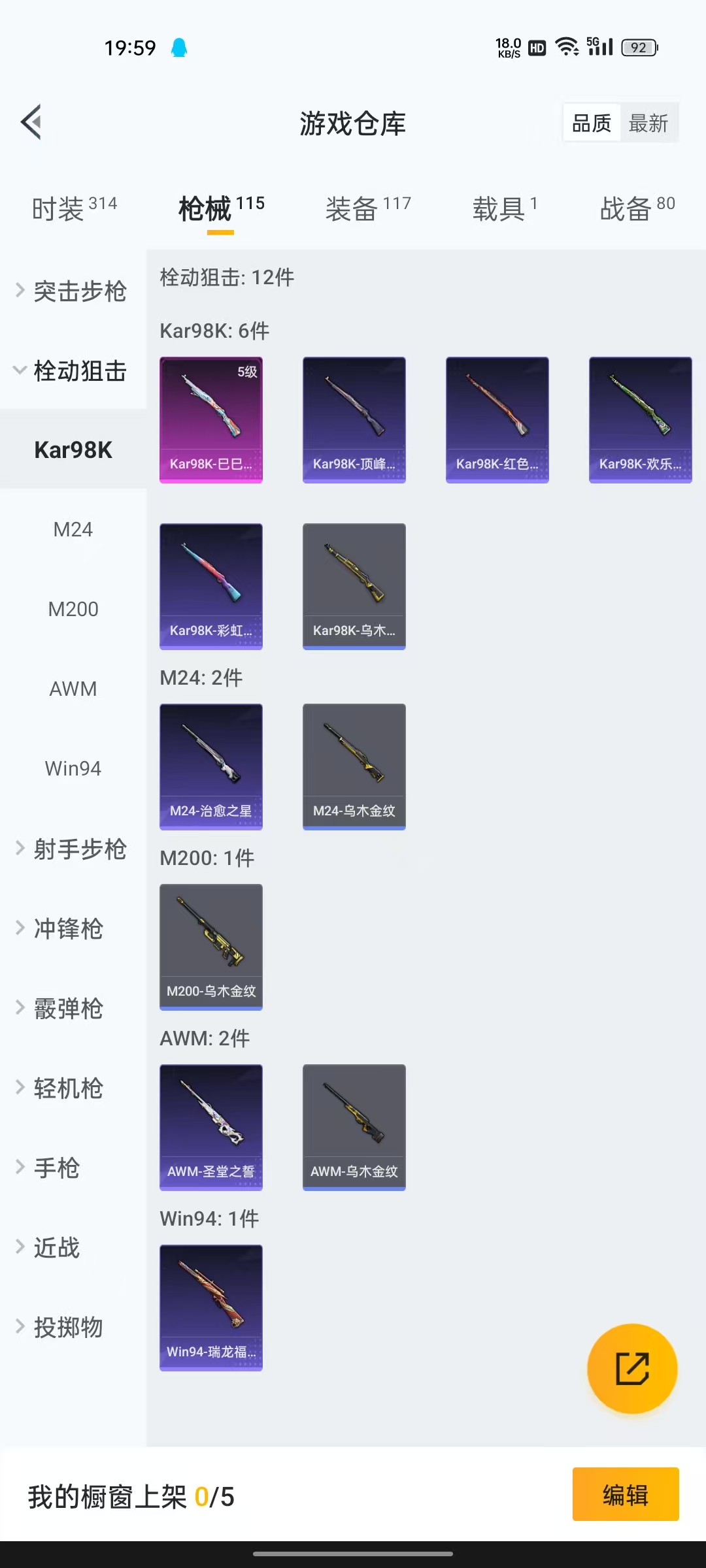This screenshot has width=706, height=1568.
Task: Open the AWM-圣堂之誓 skin
Action: pos(211,1127)
